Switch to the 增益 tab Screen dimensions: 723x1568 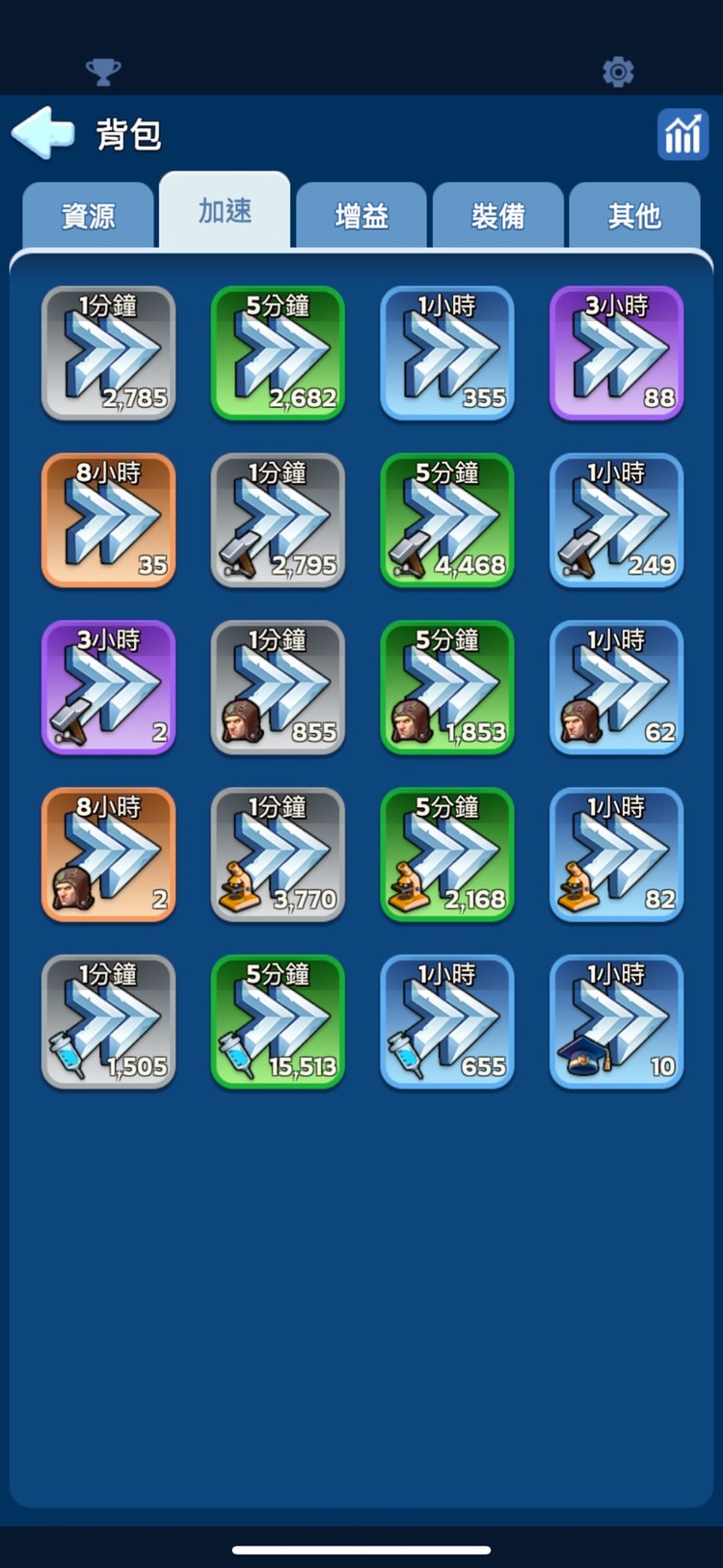pyautogui.click(x=361, y=215)
